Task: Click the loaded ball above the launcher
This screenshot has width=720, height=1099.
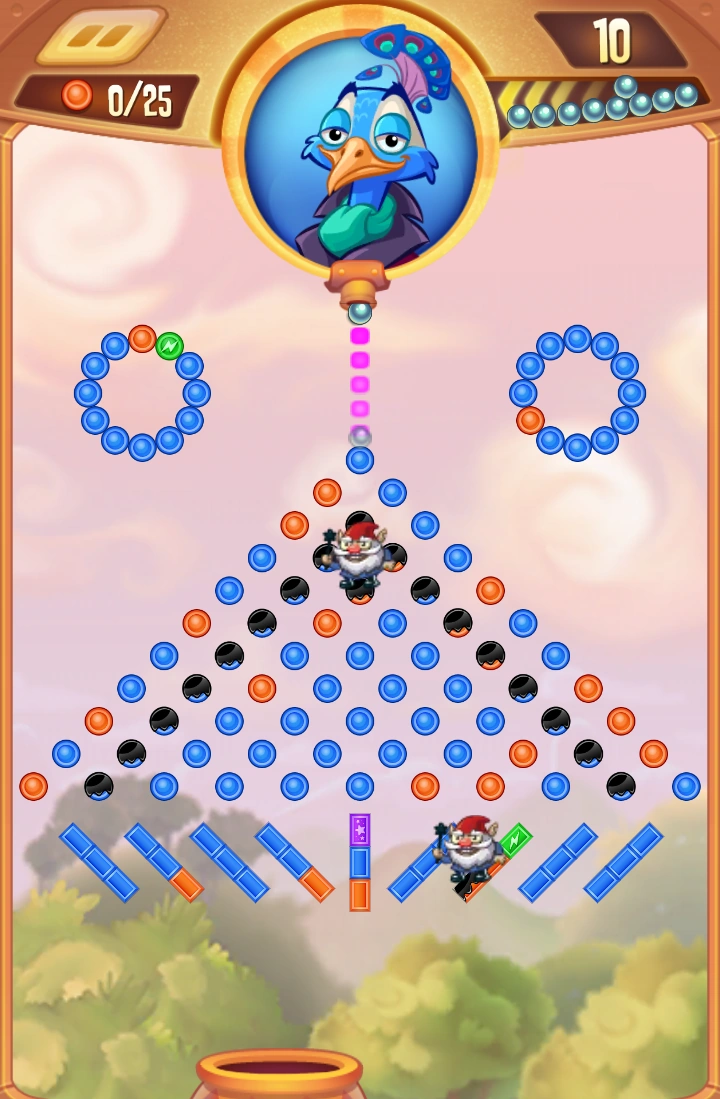Action: click(360, 312)
